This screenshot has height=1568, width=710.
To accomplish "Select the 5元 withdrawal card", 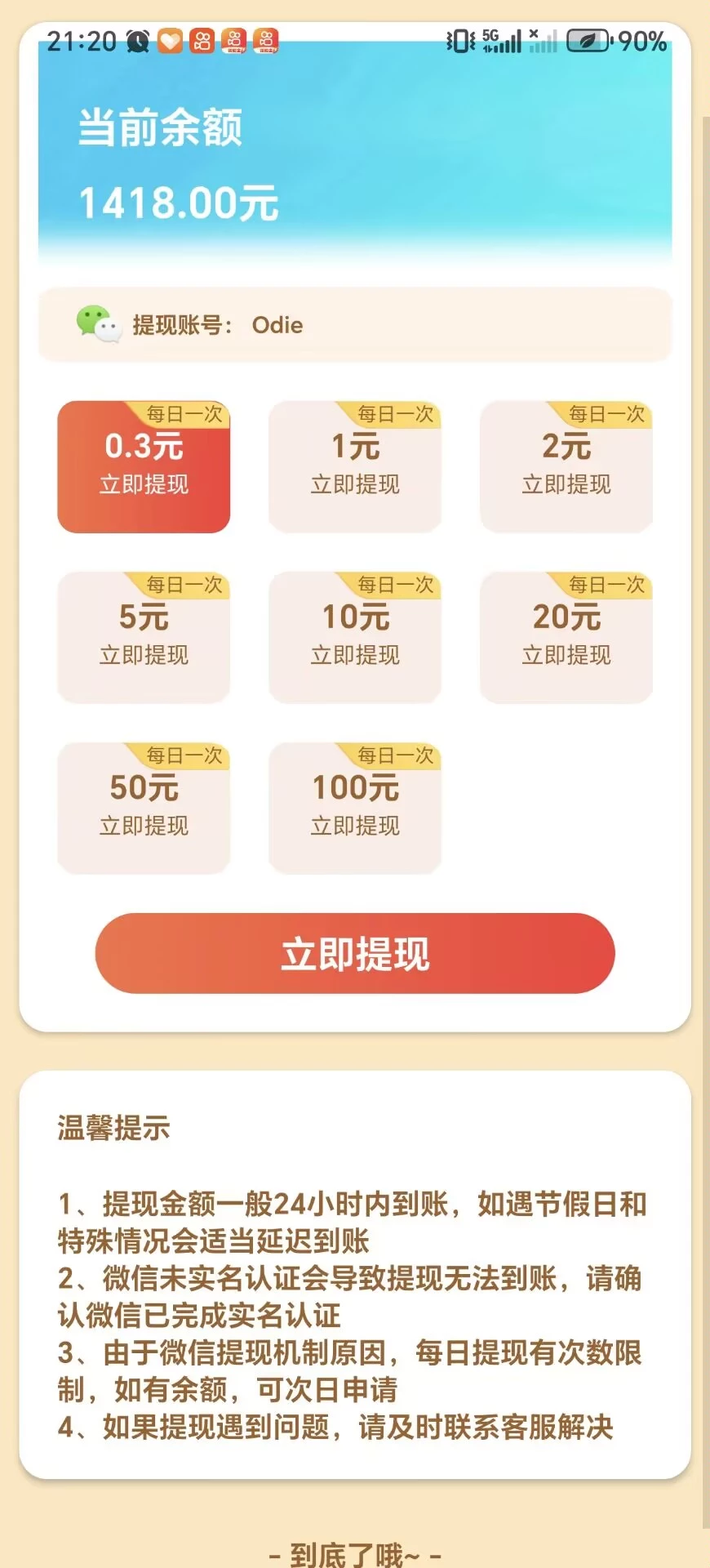I will click(x=144, y=636).
